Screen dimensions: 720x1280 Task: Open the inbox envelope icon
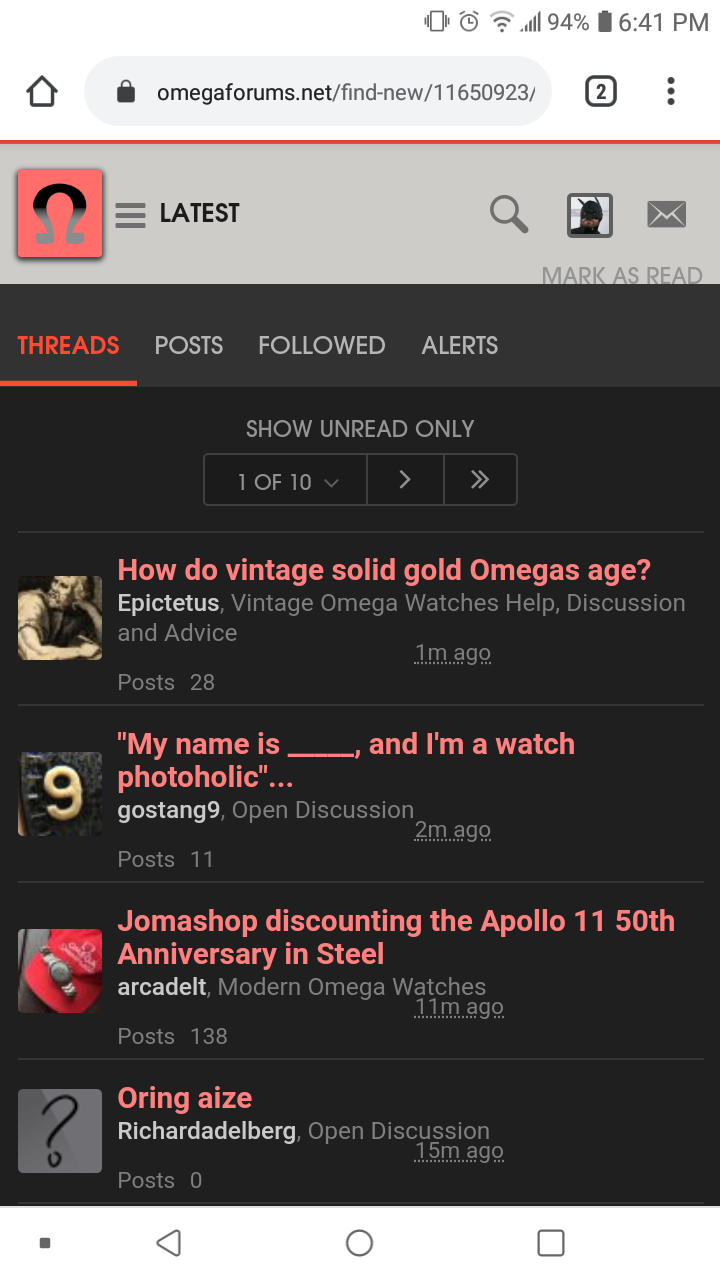click(666, 214)
